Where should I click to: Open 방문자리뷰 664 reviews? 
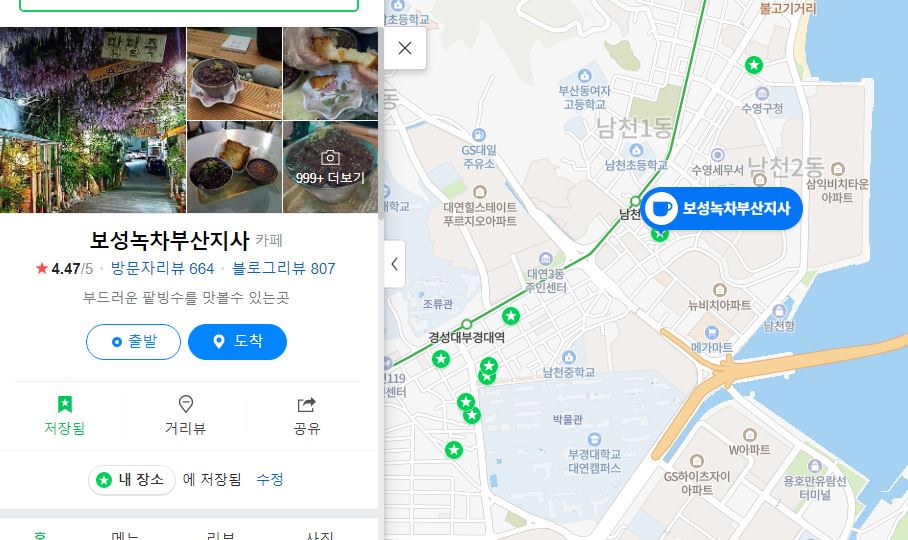coord(162,268)
